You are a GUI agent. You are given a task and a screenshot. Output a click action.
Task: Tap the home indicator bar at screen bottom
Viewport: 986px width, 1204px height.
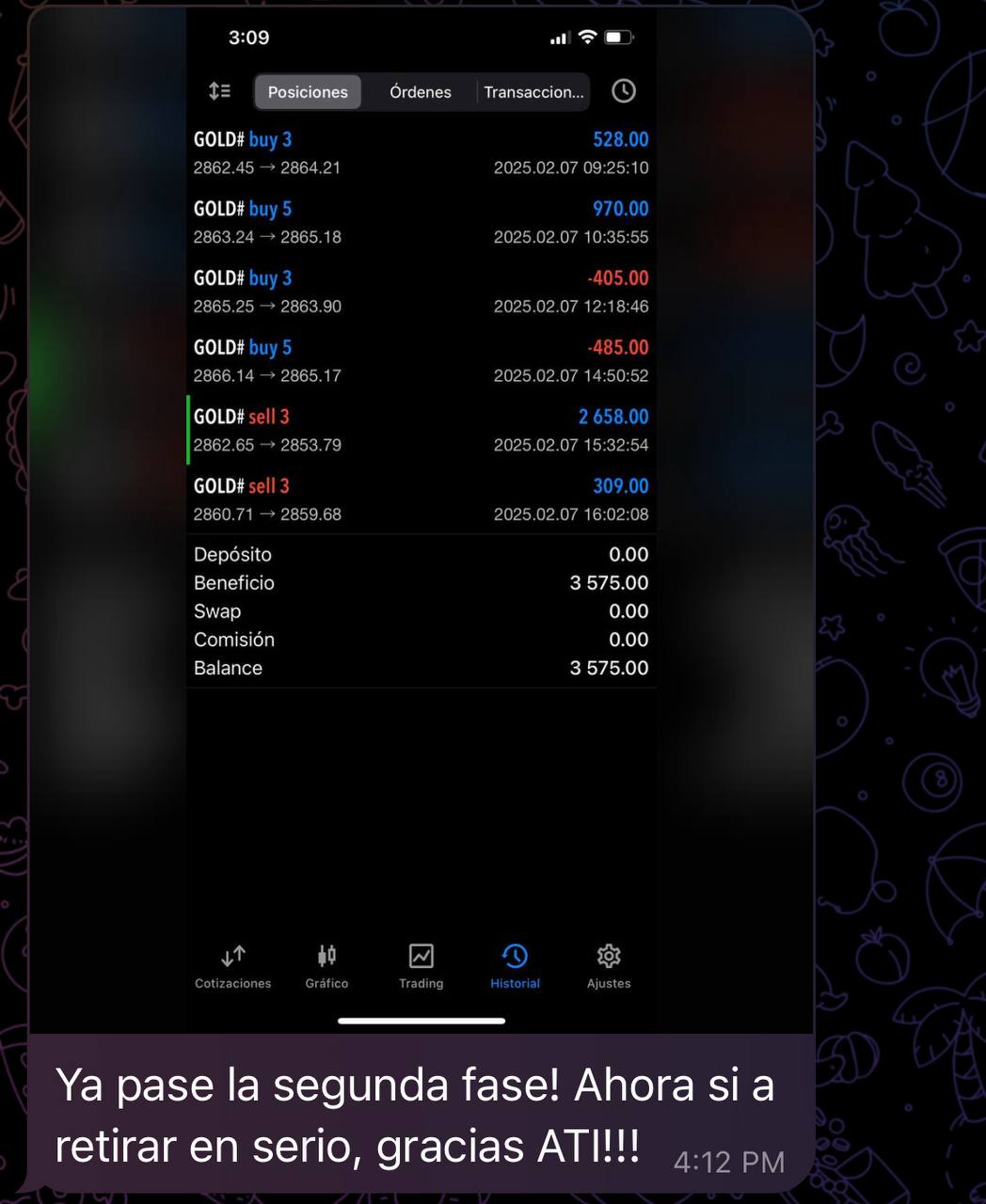[x=421, y=1019]
